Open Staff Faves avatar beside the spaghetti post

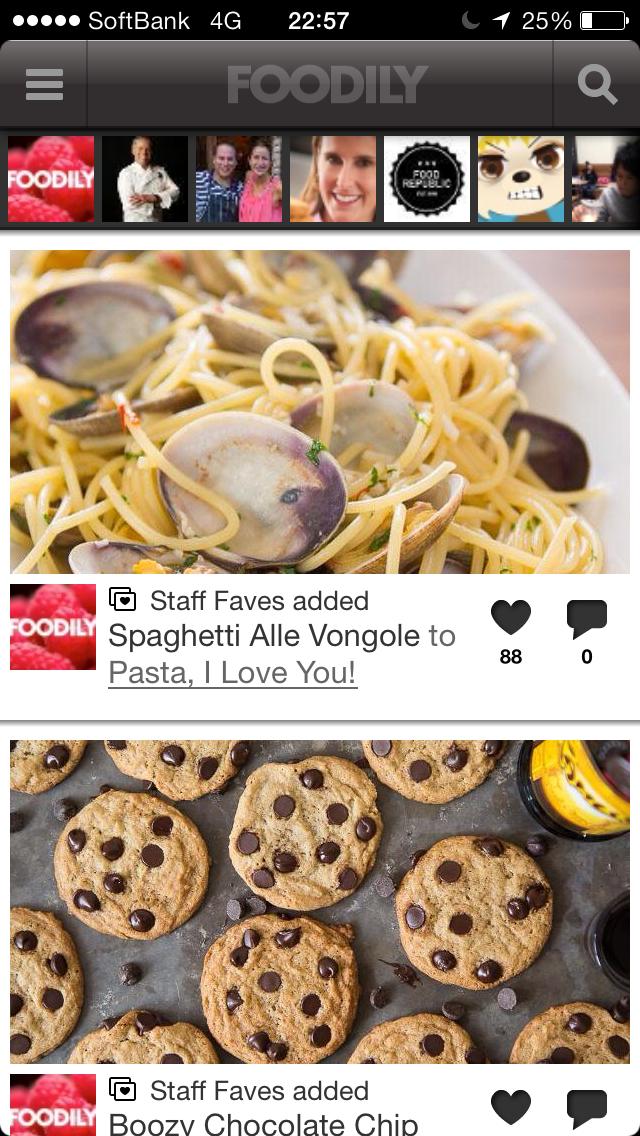(x=53, y=627)
